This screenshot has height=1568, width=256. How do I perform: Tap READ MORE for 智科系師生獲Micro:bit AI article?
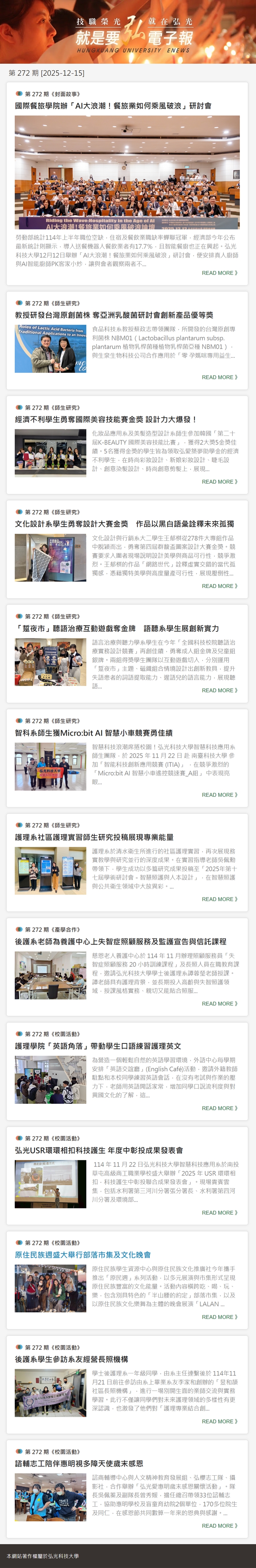[x=220, y=794]
